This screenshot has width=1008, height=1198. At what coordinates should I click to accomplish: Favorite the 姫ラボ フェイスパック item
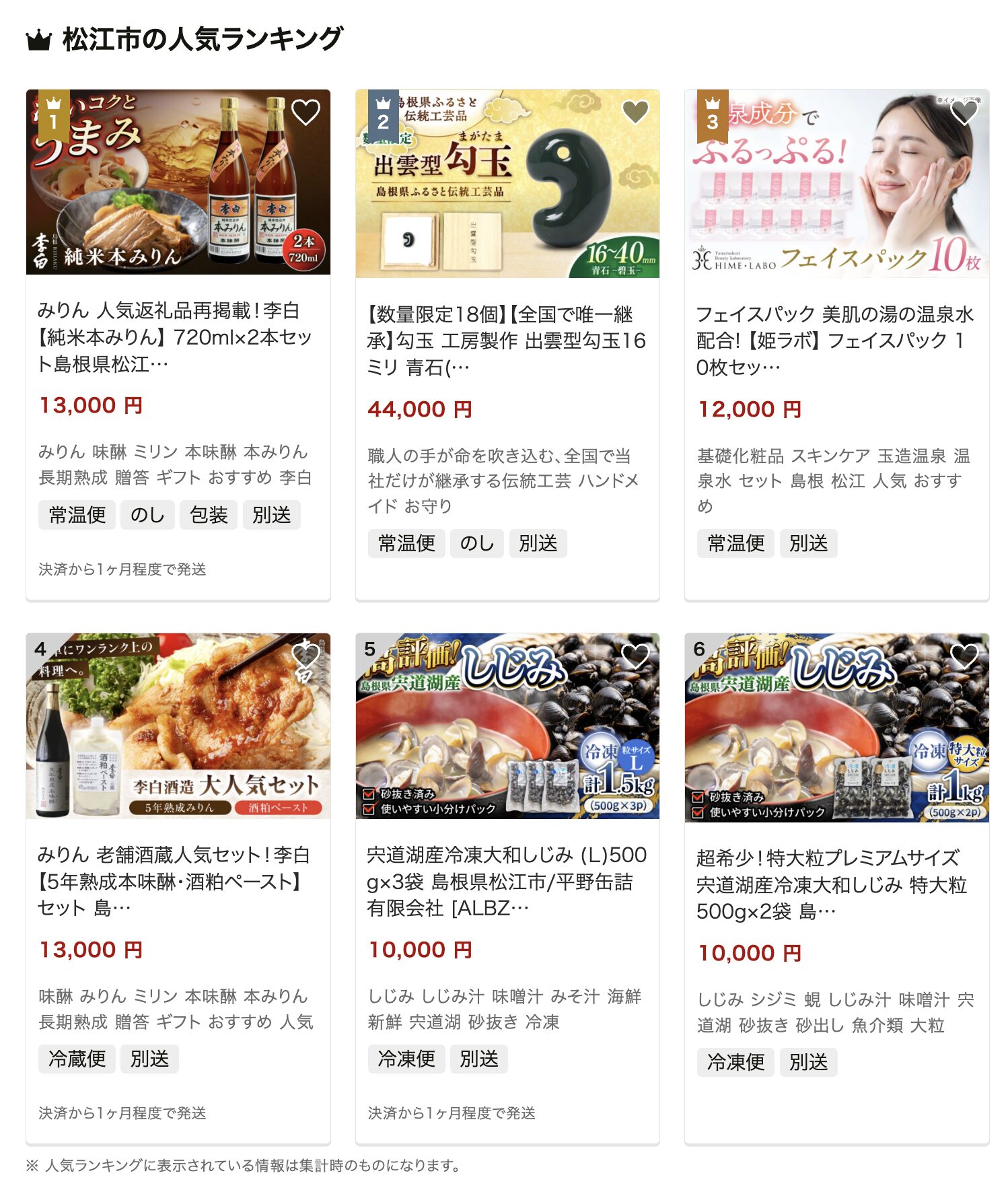pos(964,112)
